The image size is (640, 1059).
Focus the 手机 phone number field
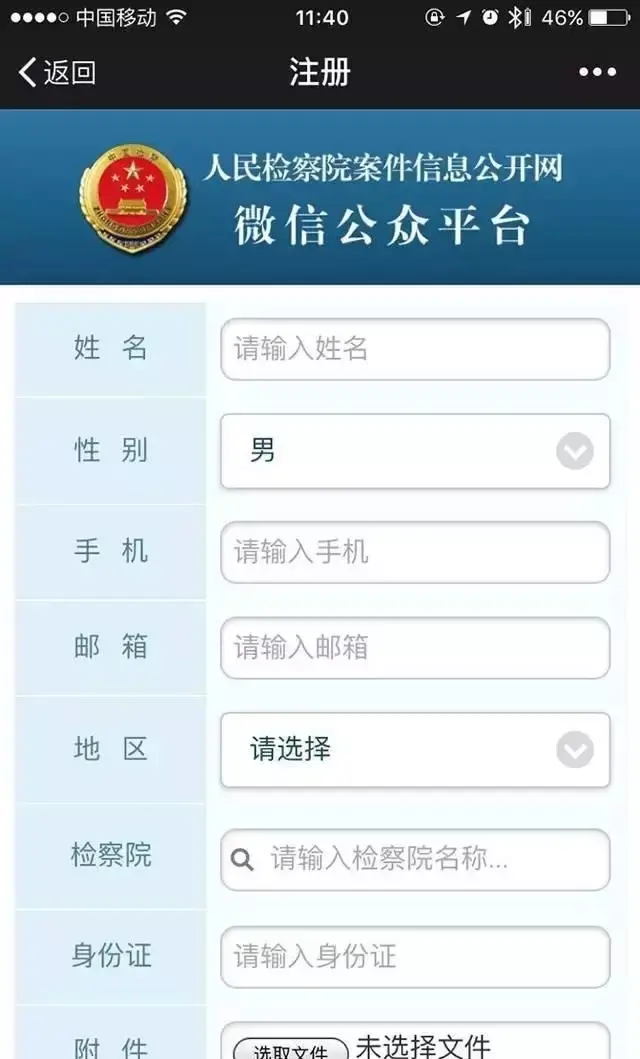click(415, 552)
